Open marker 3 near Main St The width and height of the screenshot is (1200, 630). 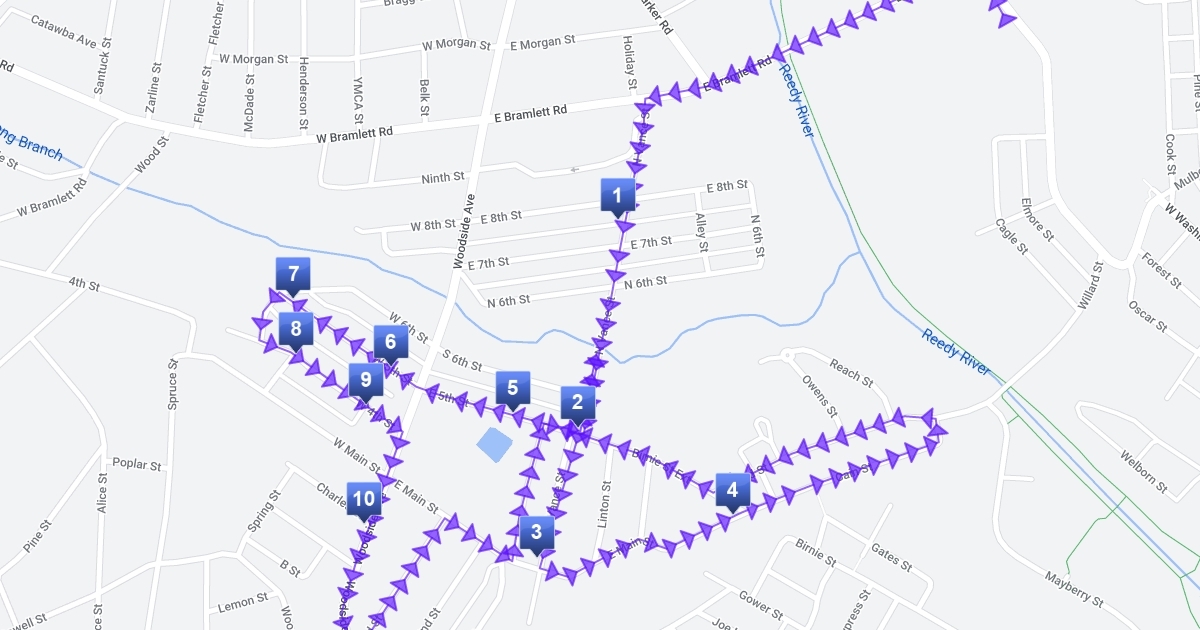pos(536,533)
